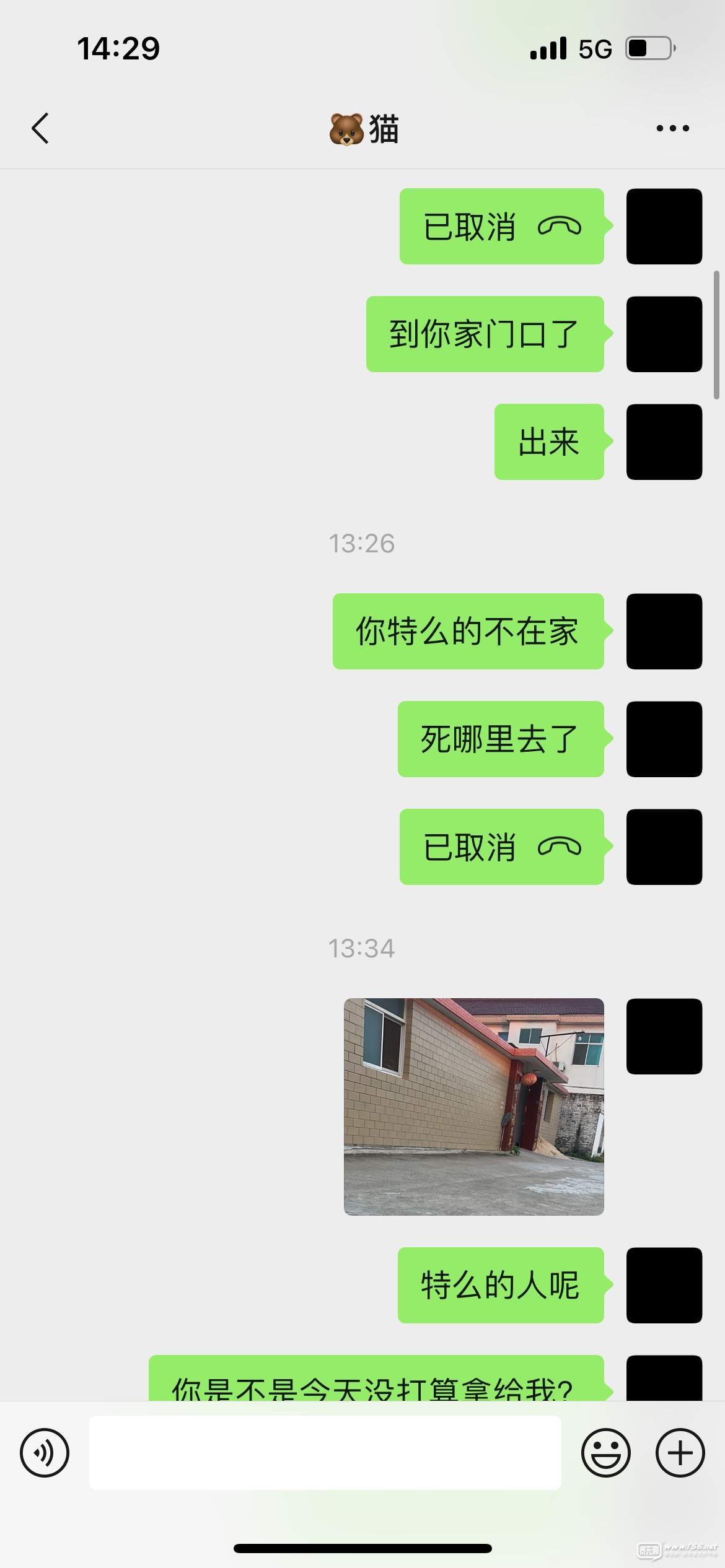The image size is (725, 1568).
Task: Redial the first cancelled call bubble
Action: click(x=501, y=227)
